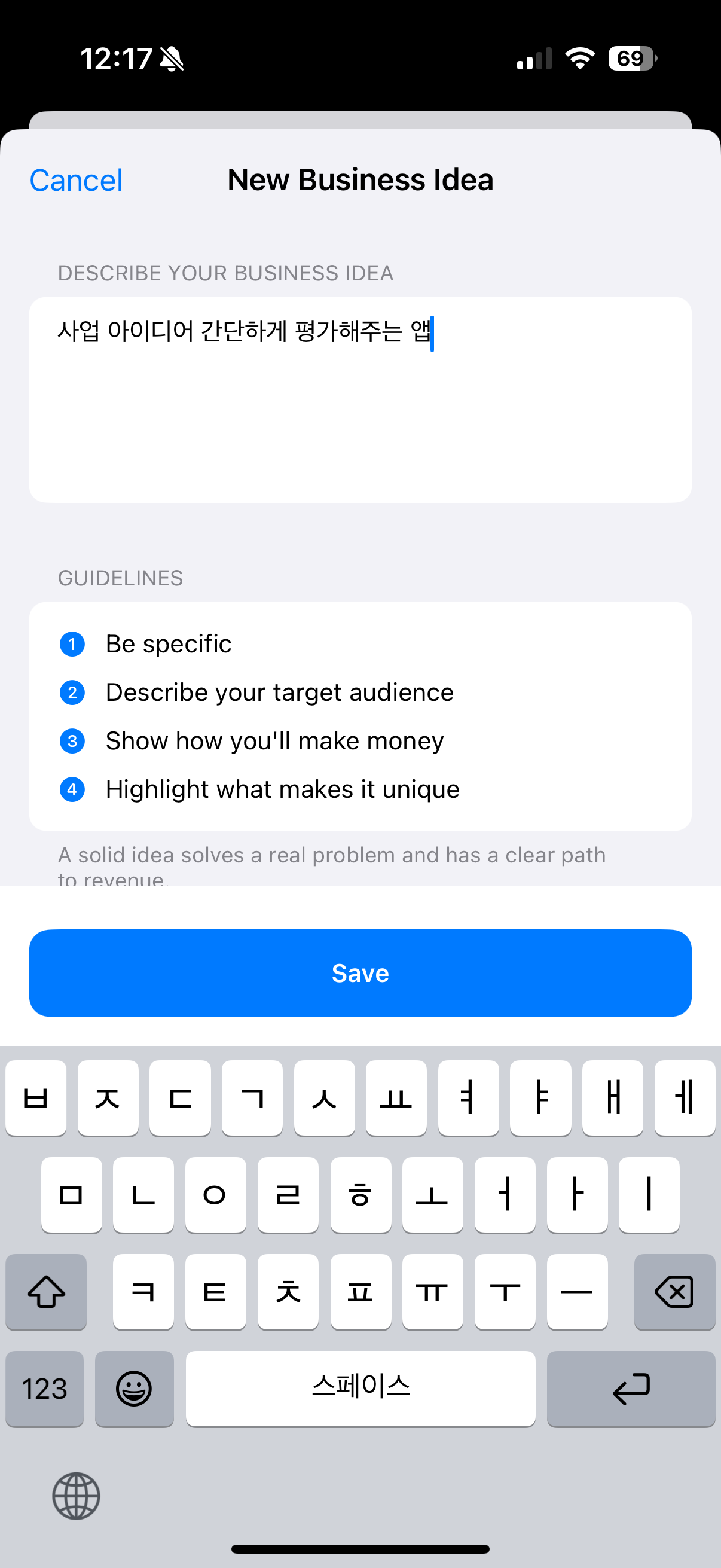Open the emoji keyboard
Screen dimensions: 721x1568
(134, 1389)
